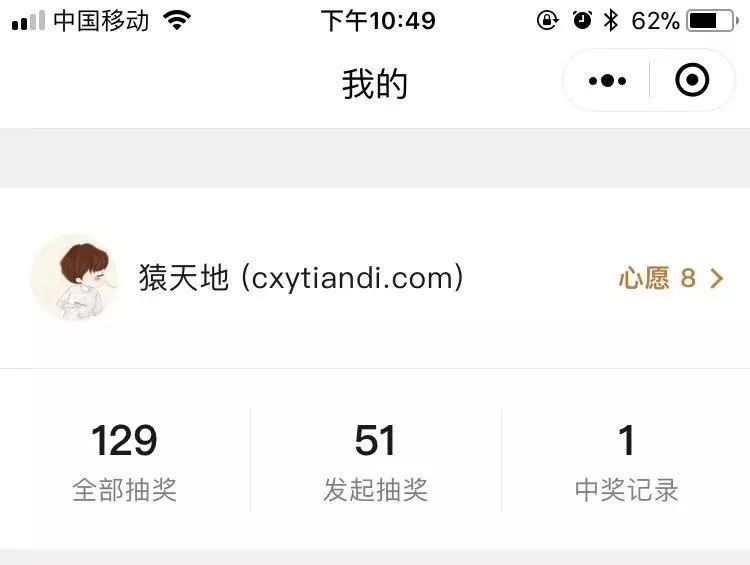750x565 pixels.
Task: Tap the profile avatar of 猿天地
Action: click(73, 278)
